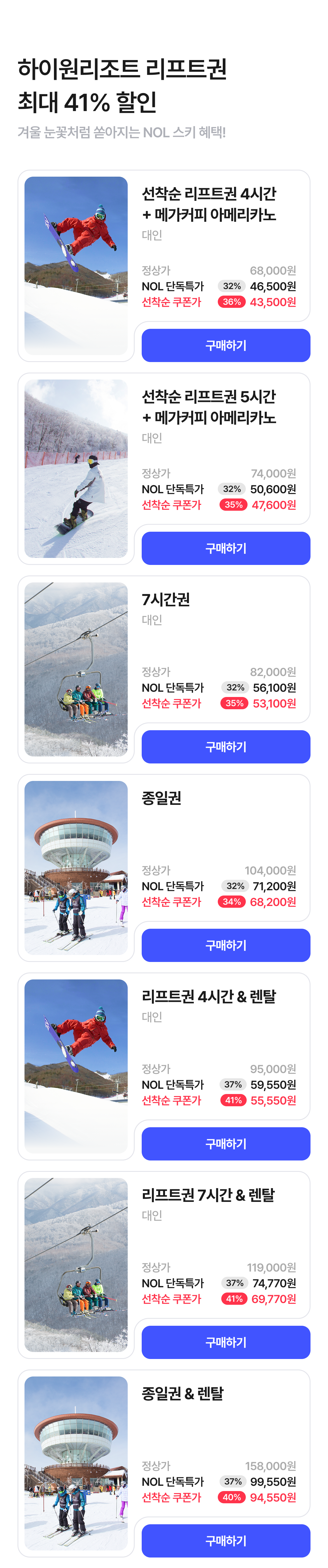The height and width of the screenshot is (1568, 328).
Task: Buy the 4-hour lift pass with Americano
Action: click(226, 345)
